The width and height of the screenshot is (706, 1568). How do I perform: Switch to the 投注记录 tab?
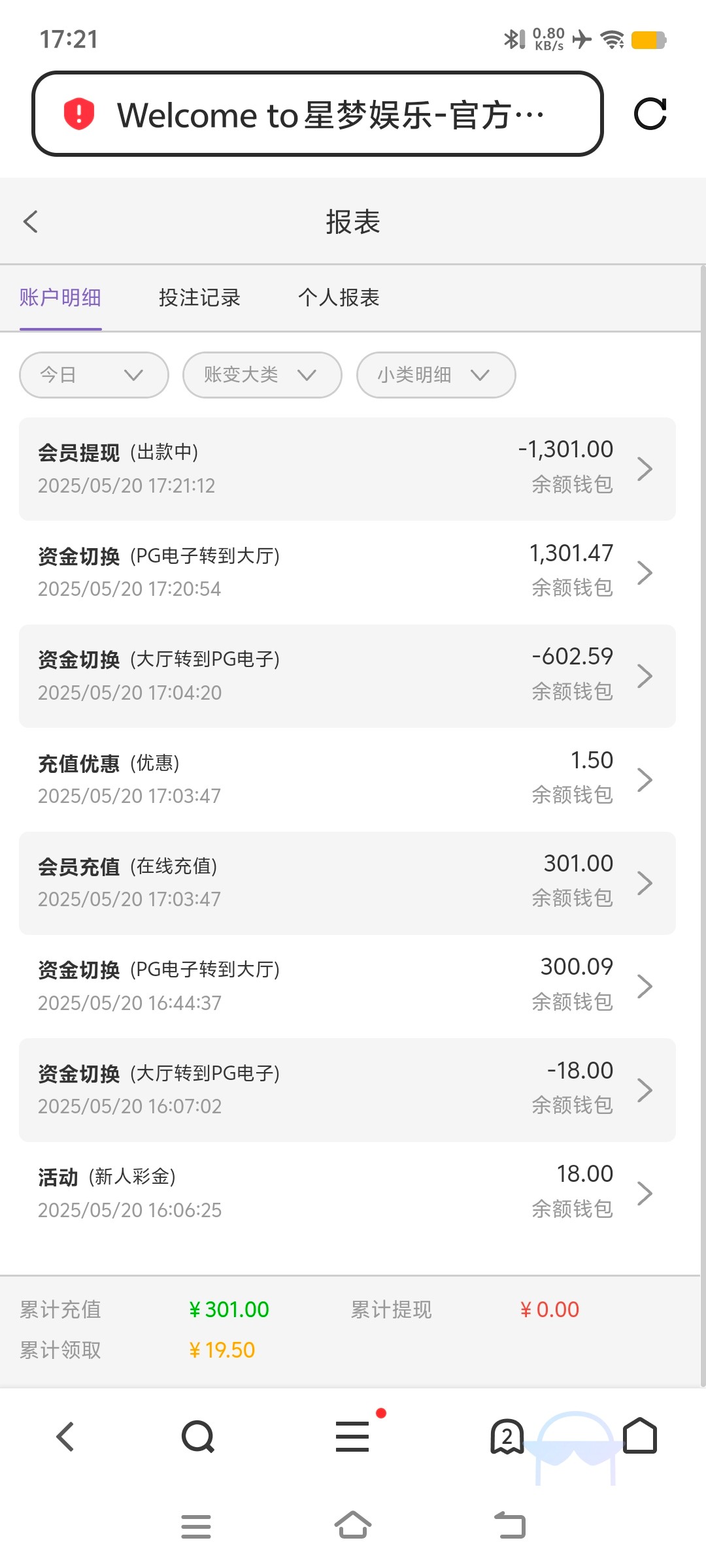(199, 298)
